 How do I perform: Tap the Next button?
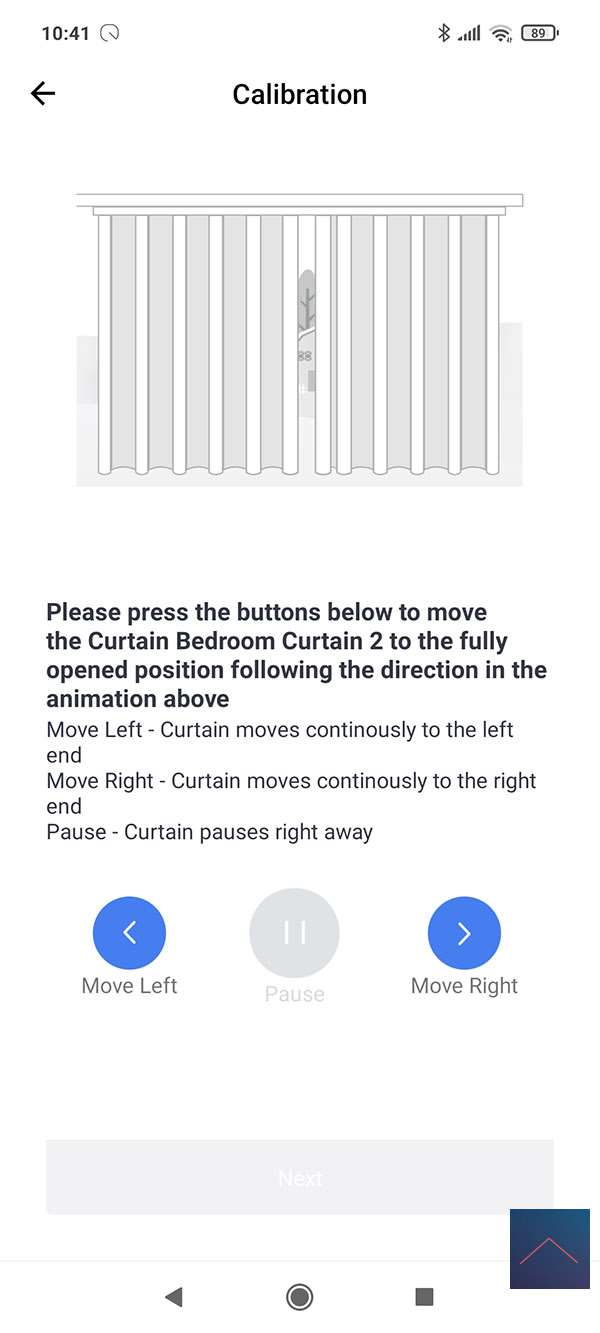click(299, 1177)
